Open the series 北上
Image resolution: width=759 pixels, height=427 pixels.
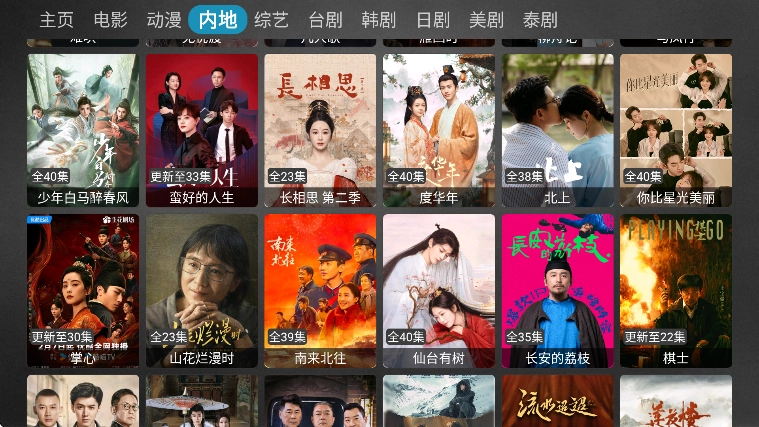pyautogui.click(x=557, y=130)
